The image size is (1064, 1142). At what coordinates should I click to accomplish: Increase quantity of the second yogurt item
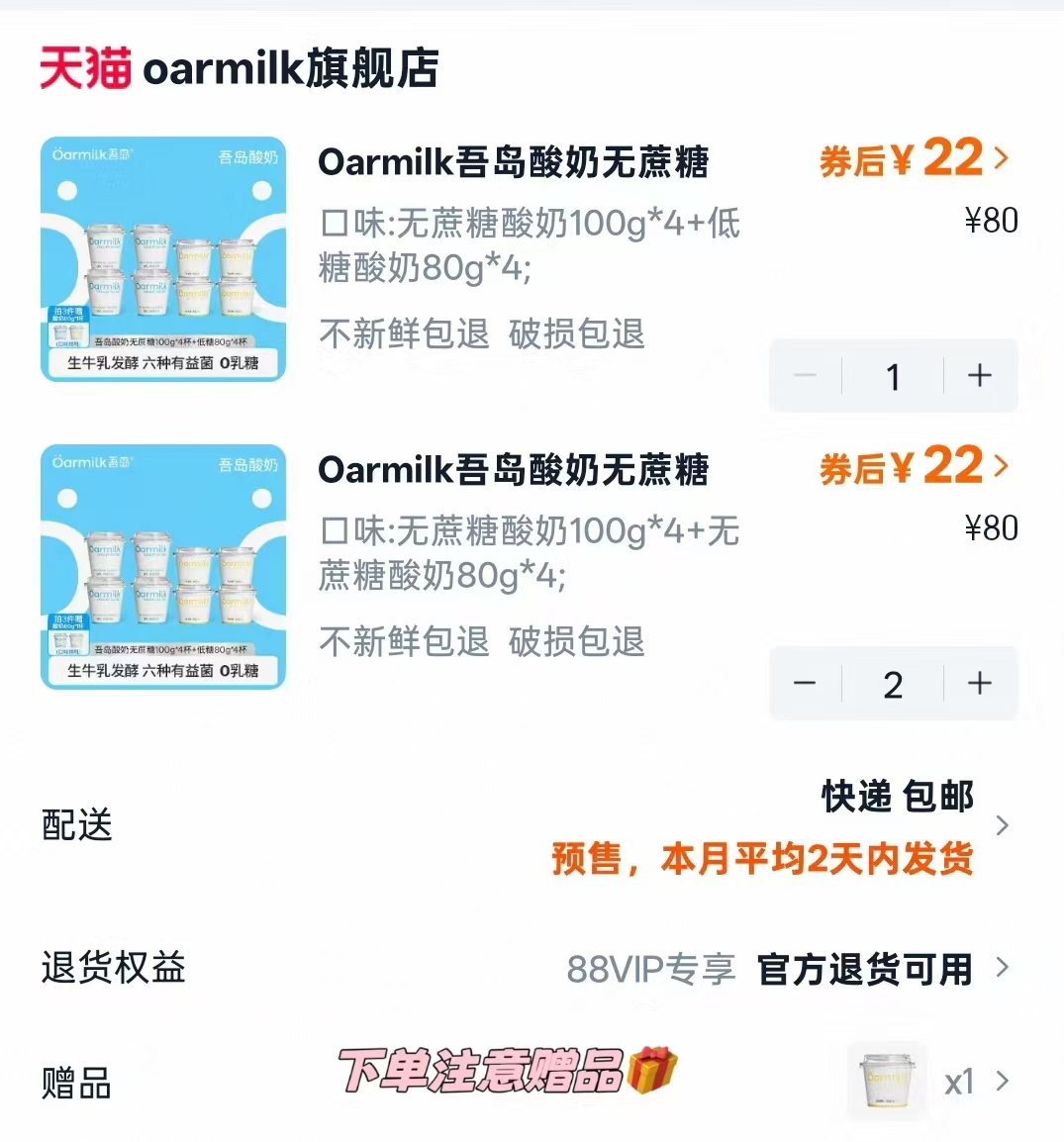(979, 683)
